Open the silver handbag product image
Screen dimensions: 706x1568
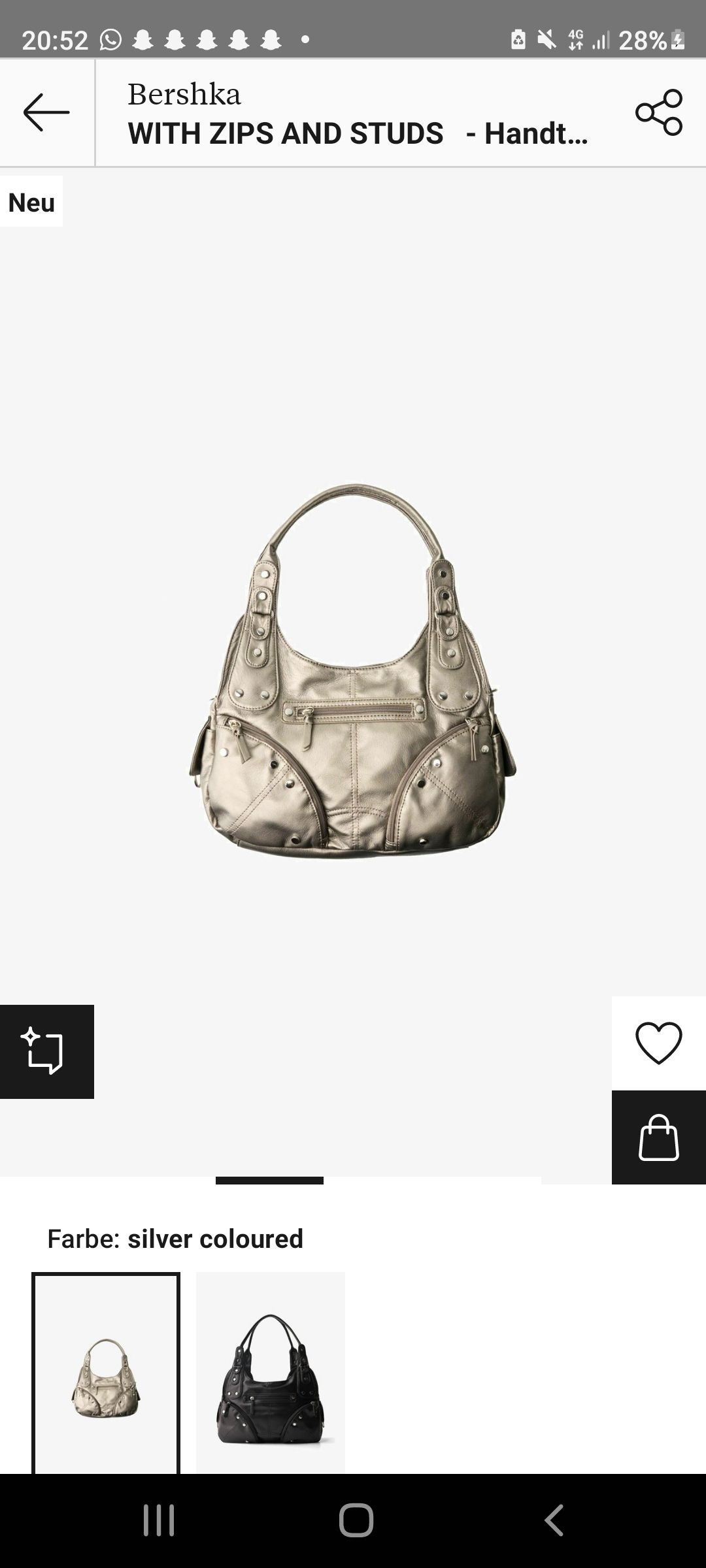353,673
